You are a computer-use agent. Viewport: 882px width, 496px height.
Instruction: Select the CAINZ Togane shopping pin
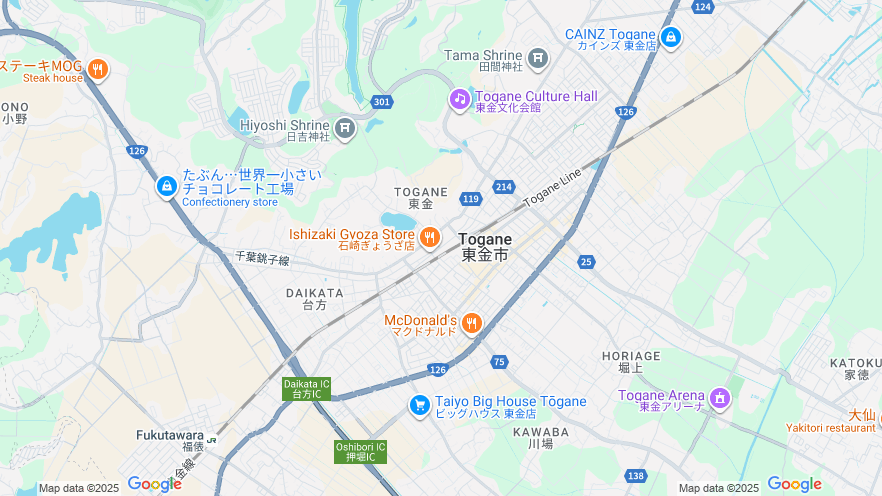[x=671, y=37]
